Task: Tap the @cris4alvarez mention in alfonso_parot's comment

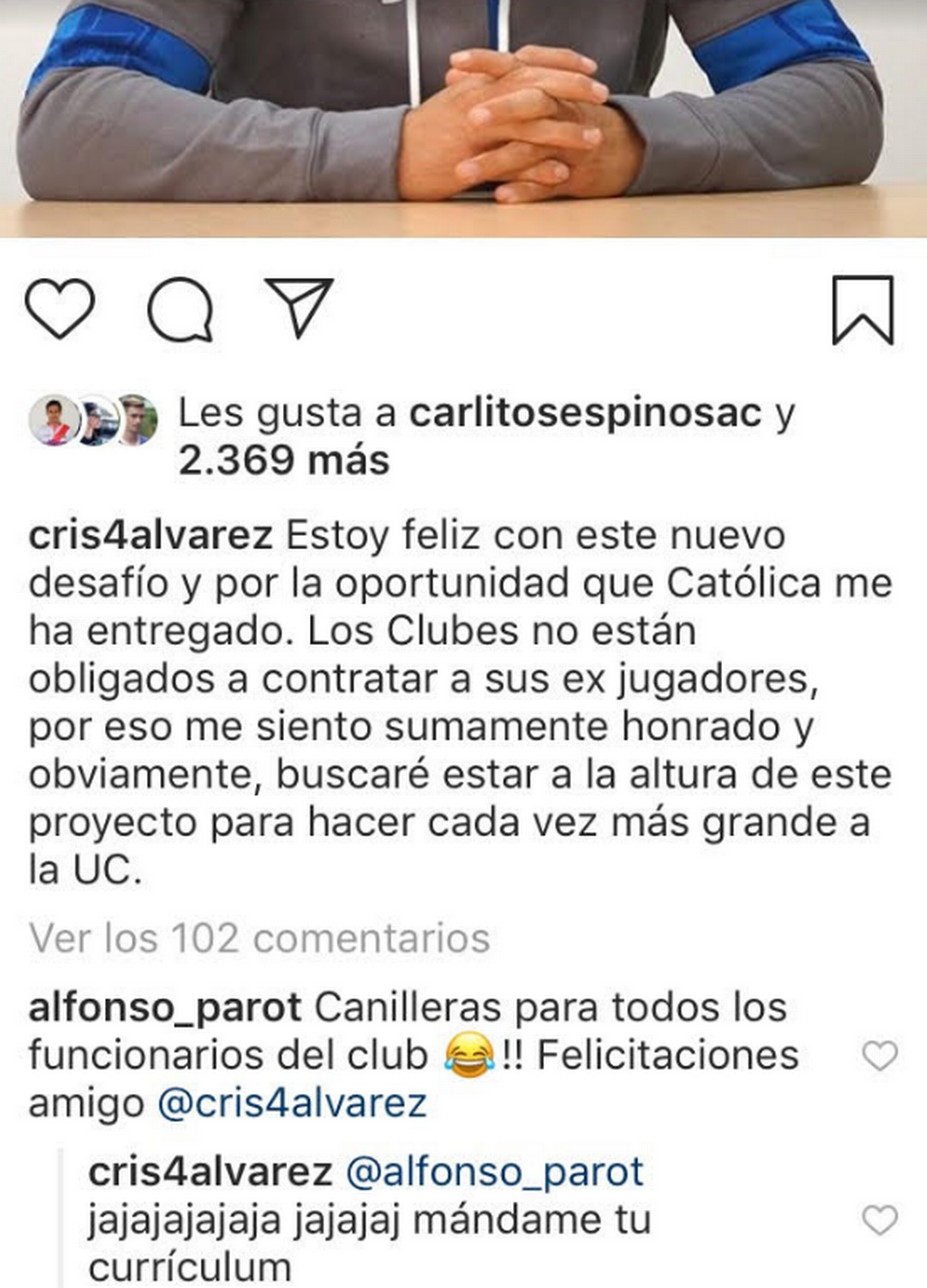Action: pos(292,1103)
